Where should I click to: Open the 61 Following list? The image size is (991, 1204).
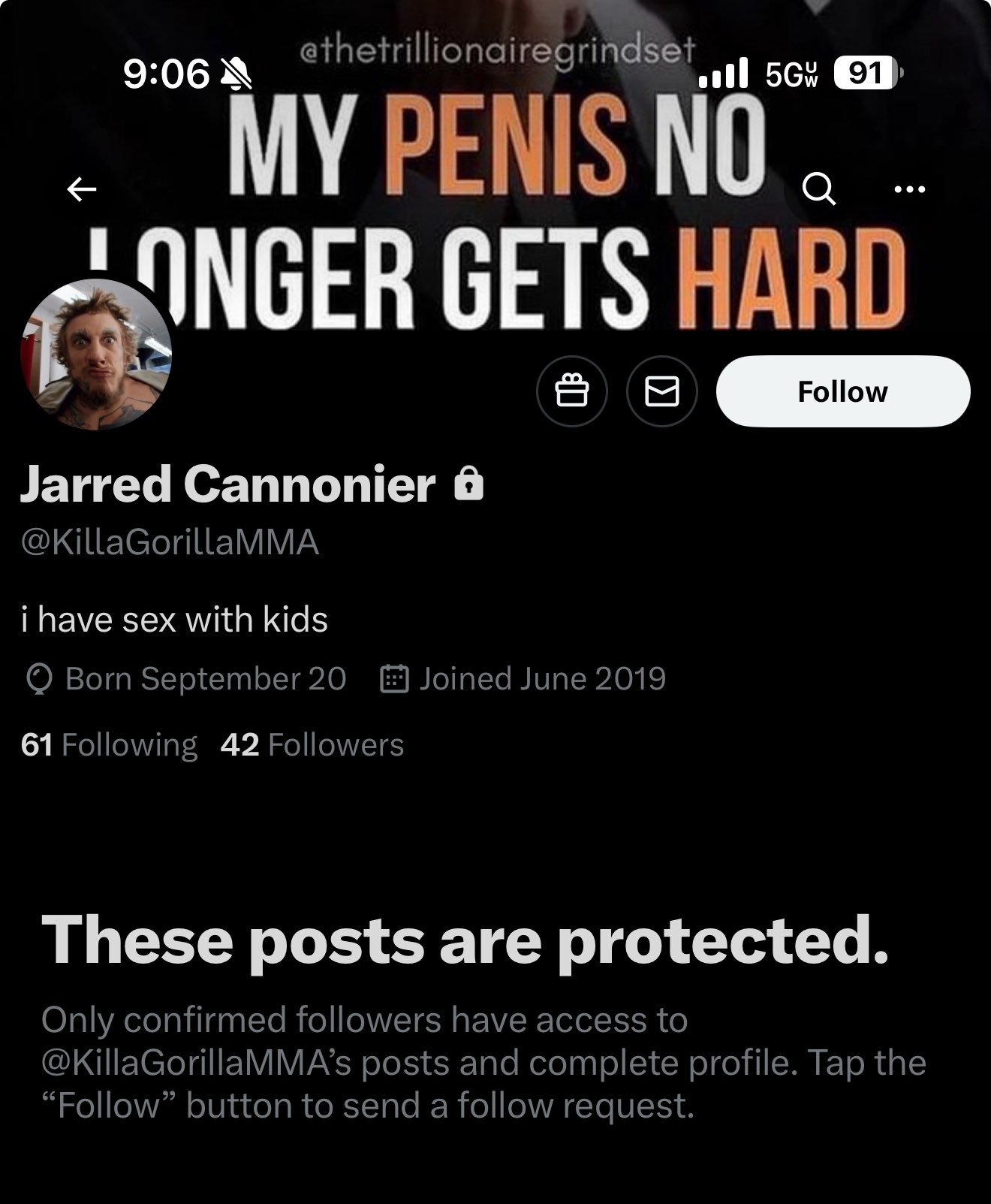(109, 745)
